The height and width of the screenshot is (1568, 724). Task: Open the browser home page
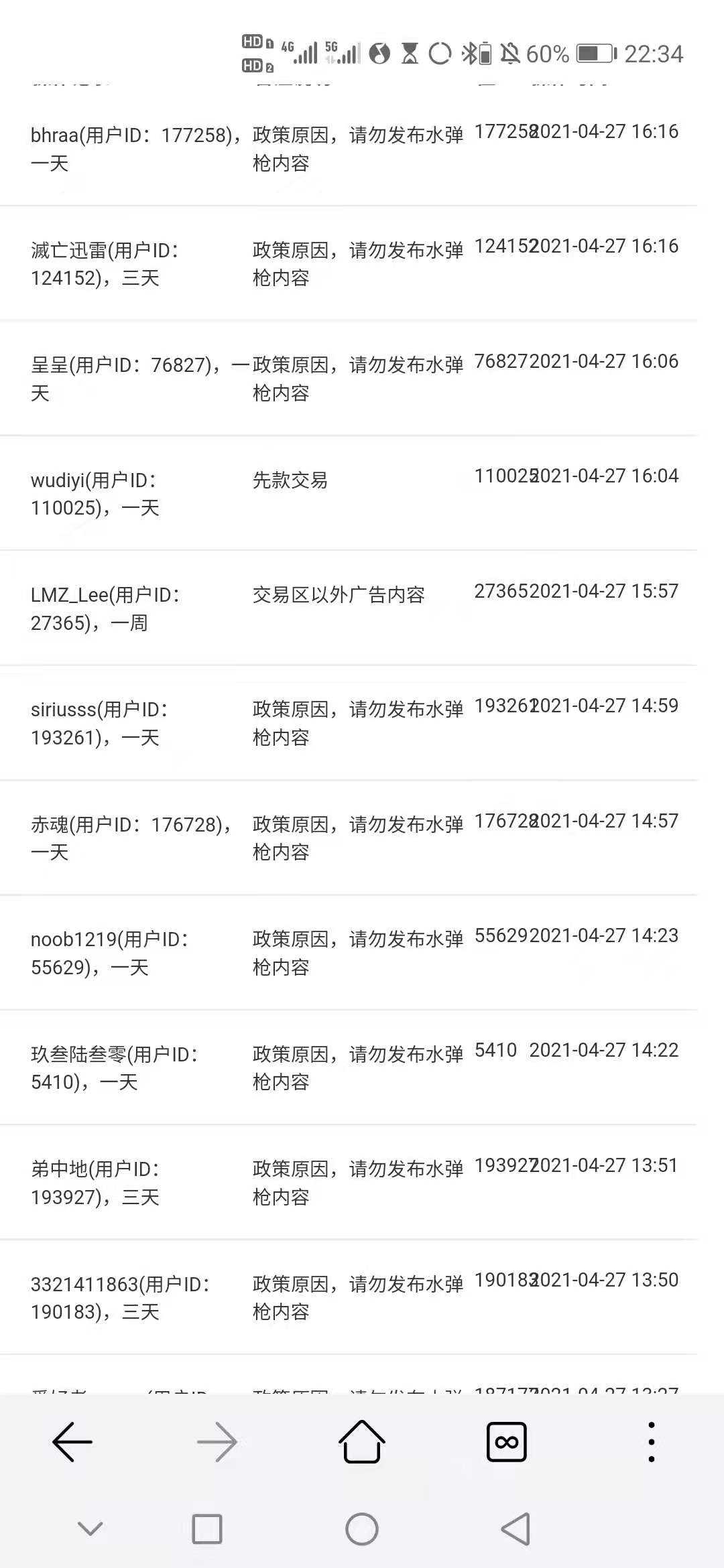pos(362,1441)
